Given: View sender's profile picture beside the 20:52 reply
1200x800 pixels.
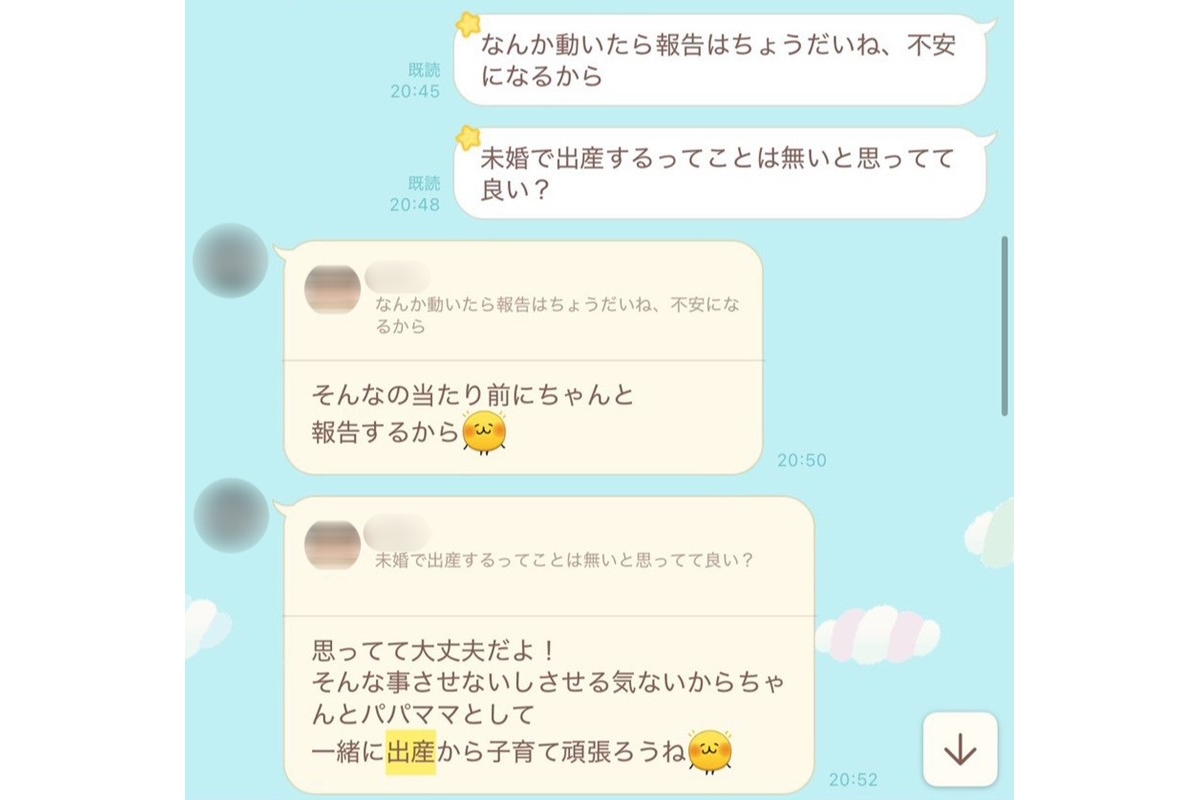Looking at the screenshot, I should (x=230, y=516).
